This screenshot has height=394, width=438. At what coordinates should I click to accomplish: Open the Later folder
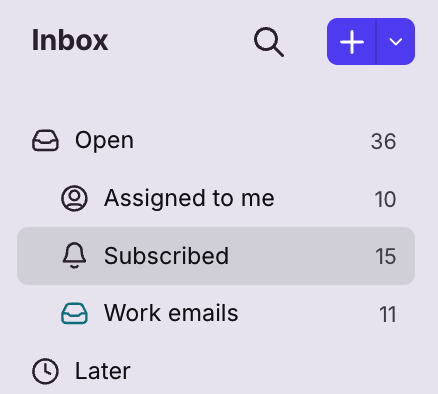click(216, 371)
